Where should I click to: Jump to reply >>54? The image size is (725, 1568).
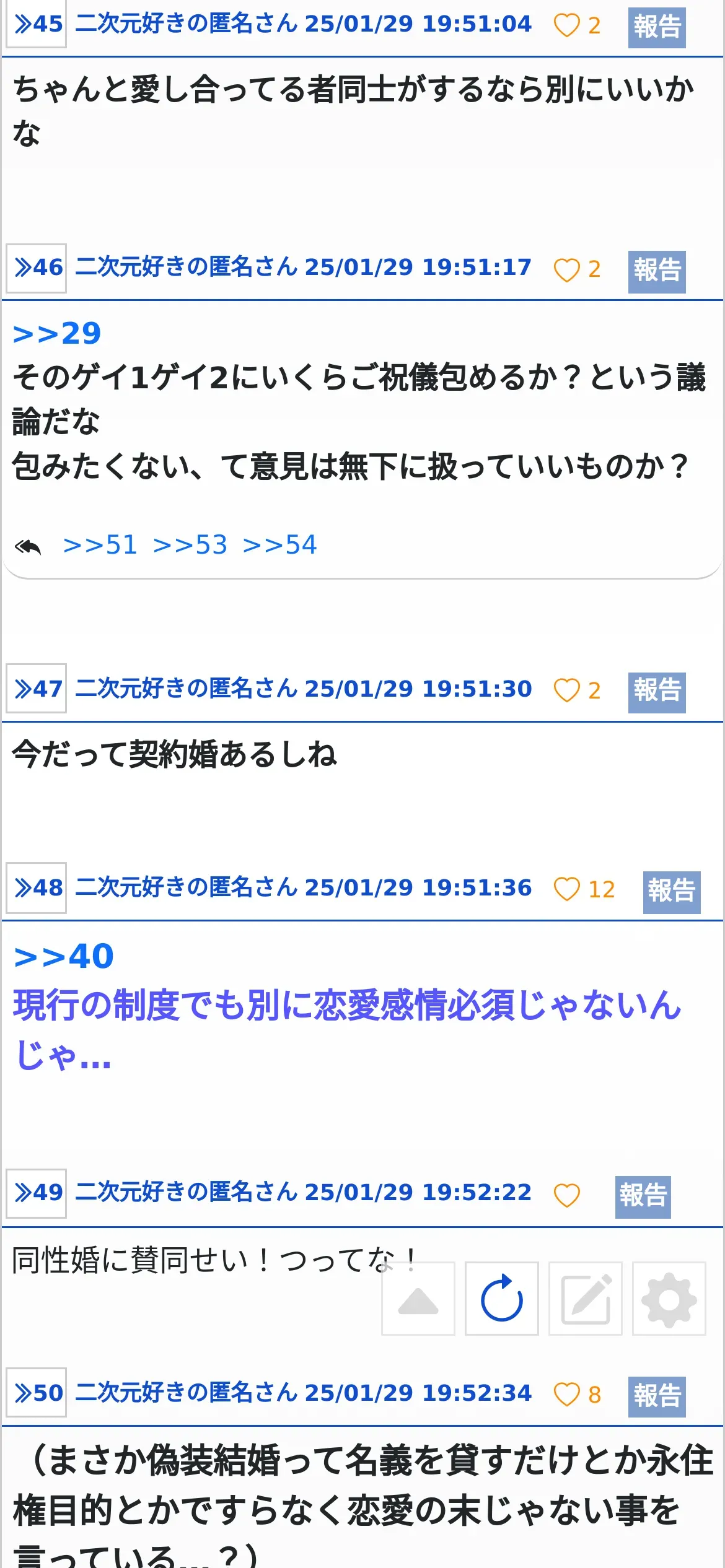point(279,546)
